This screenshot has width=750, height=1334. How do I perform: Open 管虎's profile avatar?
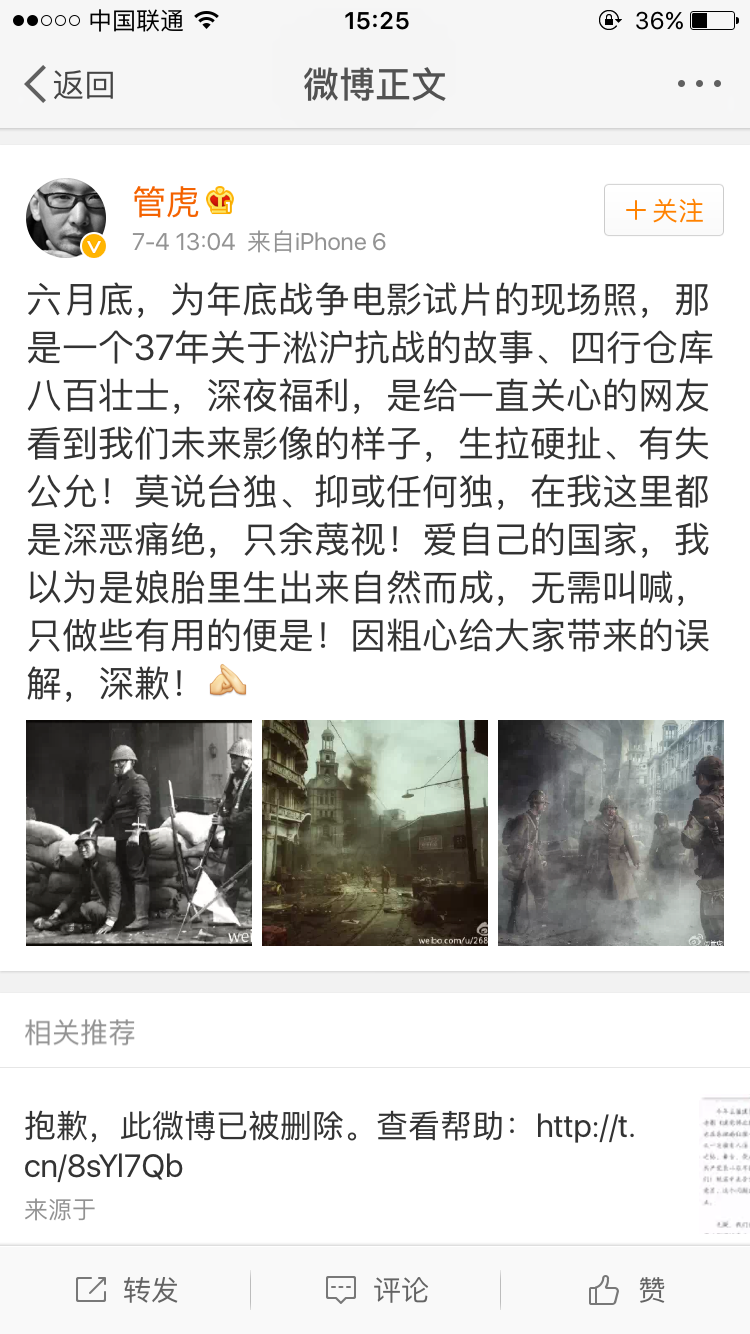(x=66, y=219)
